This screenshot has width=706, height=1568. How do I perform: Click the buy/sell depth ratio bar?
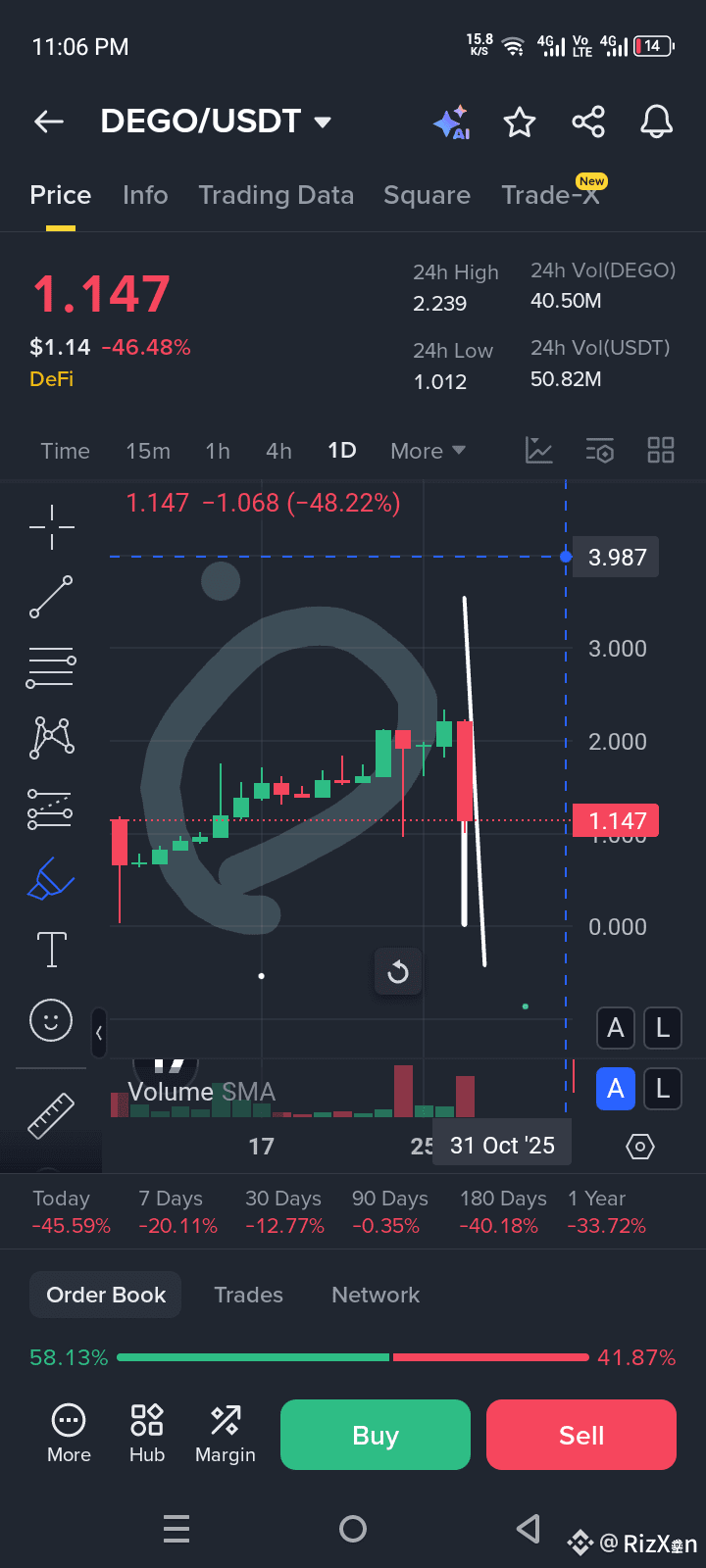click(x=353, y=1357)
